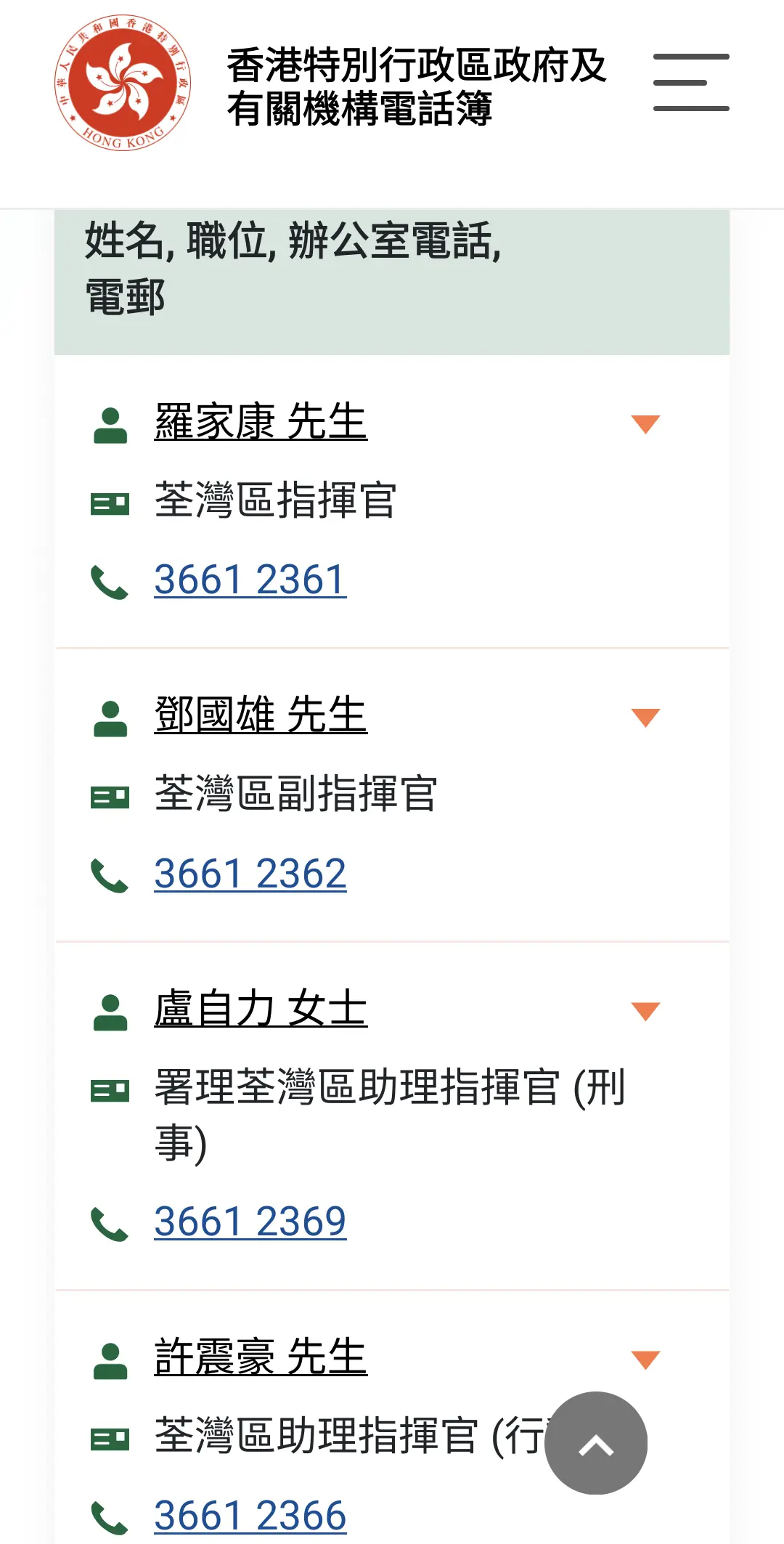Expand the entry for 鄧國雄 先生
Viewport: 784px width, 1544px height.
(x=645, y=718)
